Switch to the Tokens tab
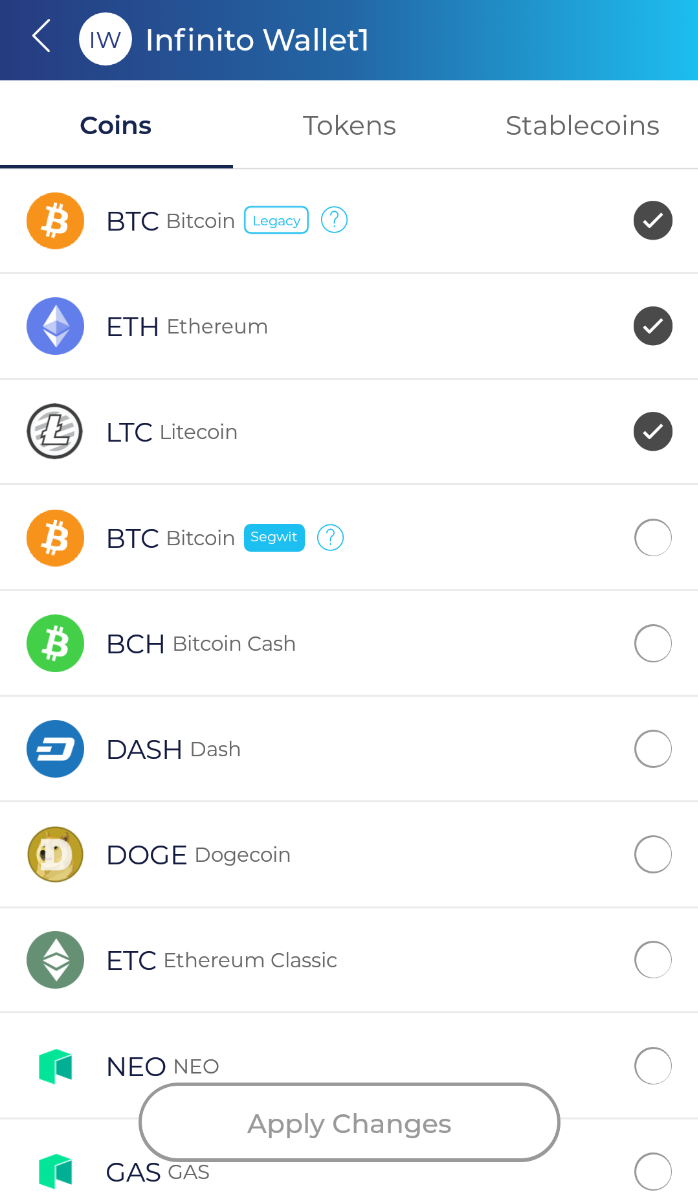 (349, 125)
